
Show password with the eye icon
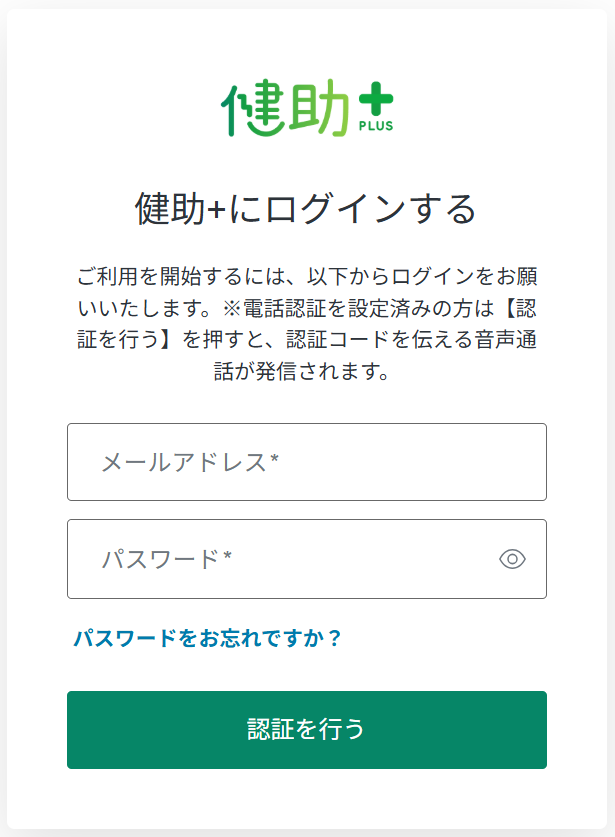point(512,559)
